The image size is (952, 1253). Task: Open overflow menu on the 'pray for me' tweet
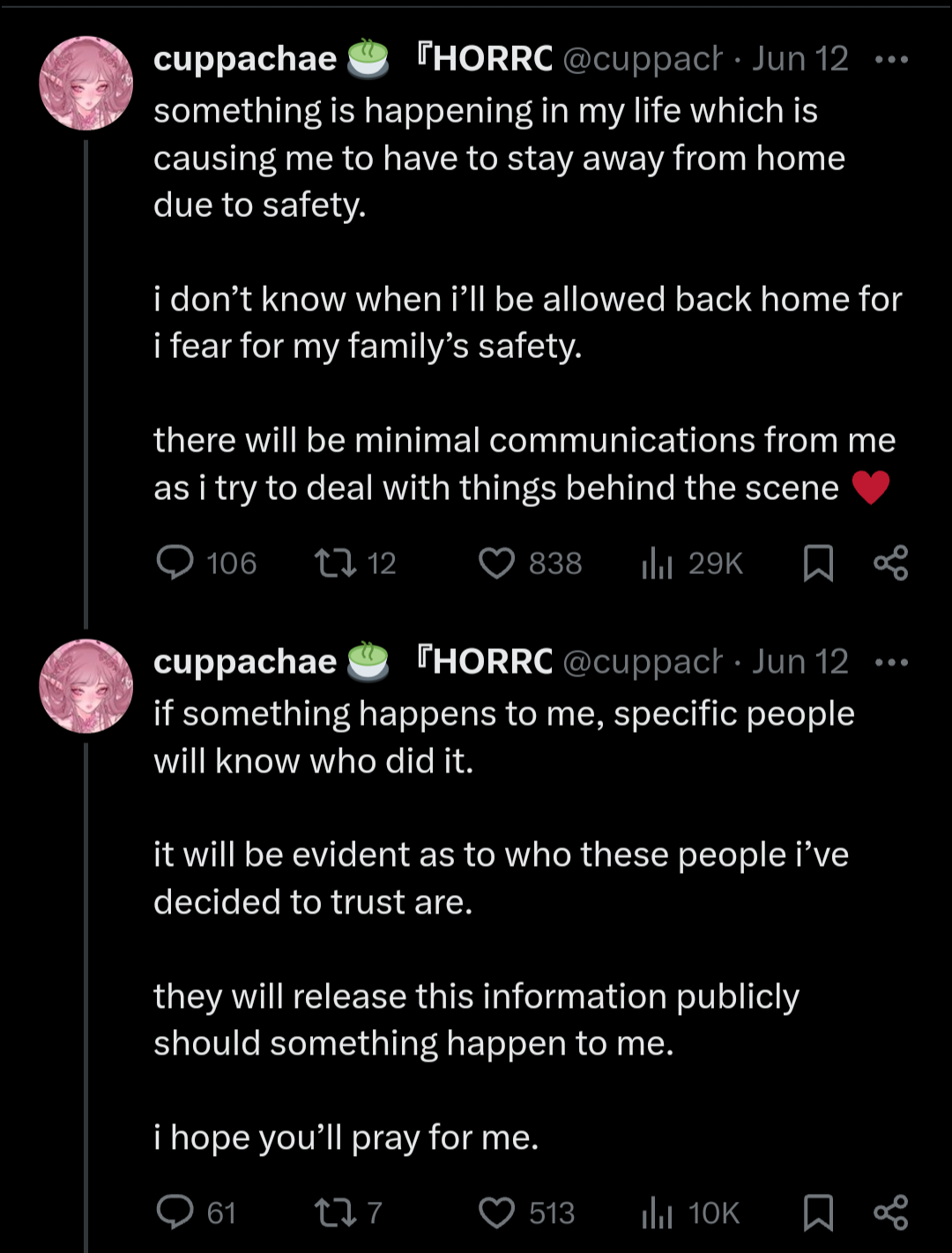tap(891, 662)
